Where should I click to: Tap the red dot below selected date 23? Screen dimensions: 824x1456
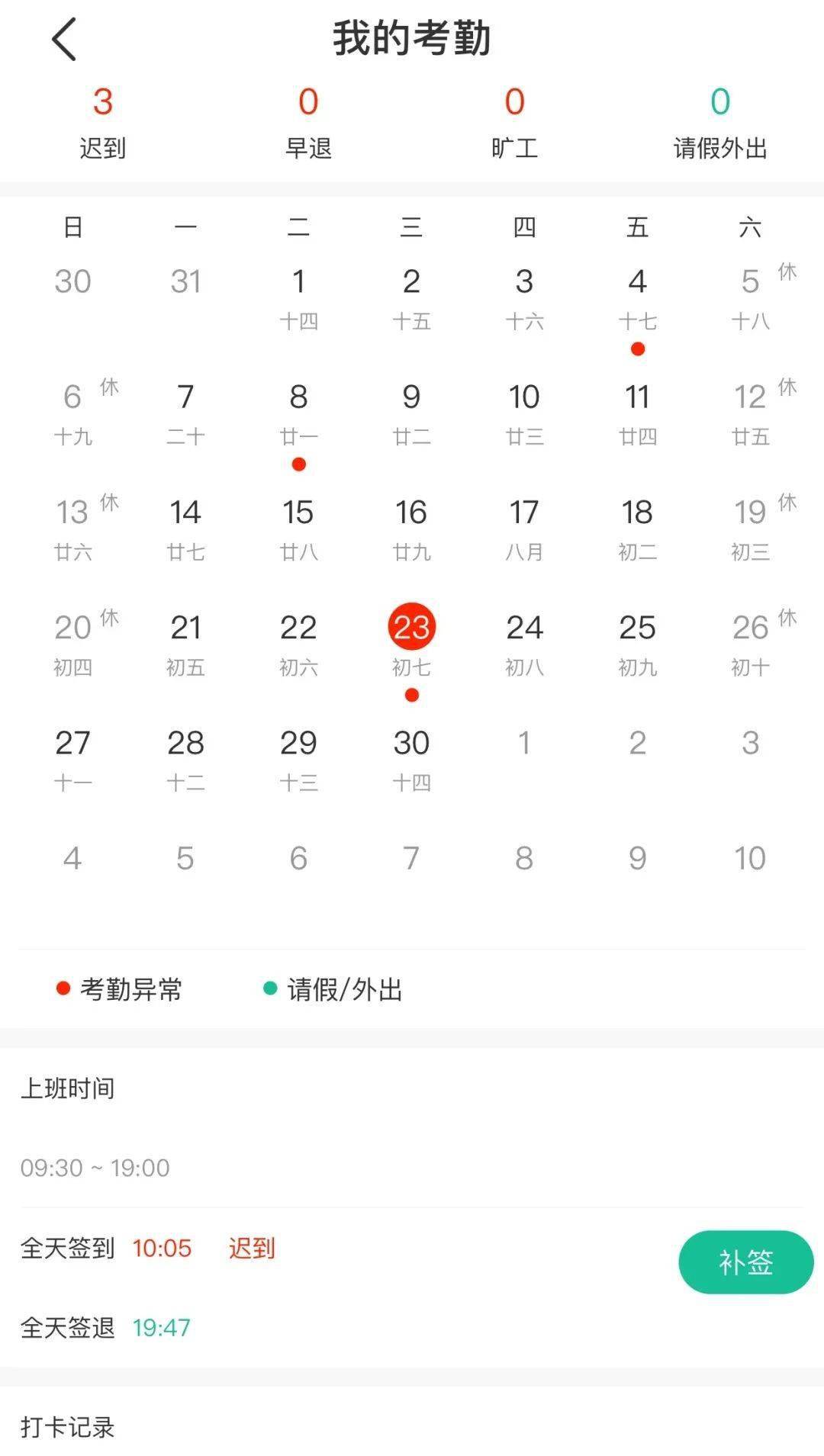pos(411,695)
